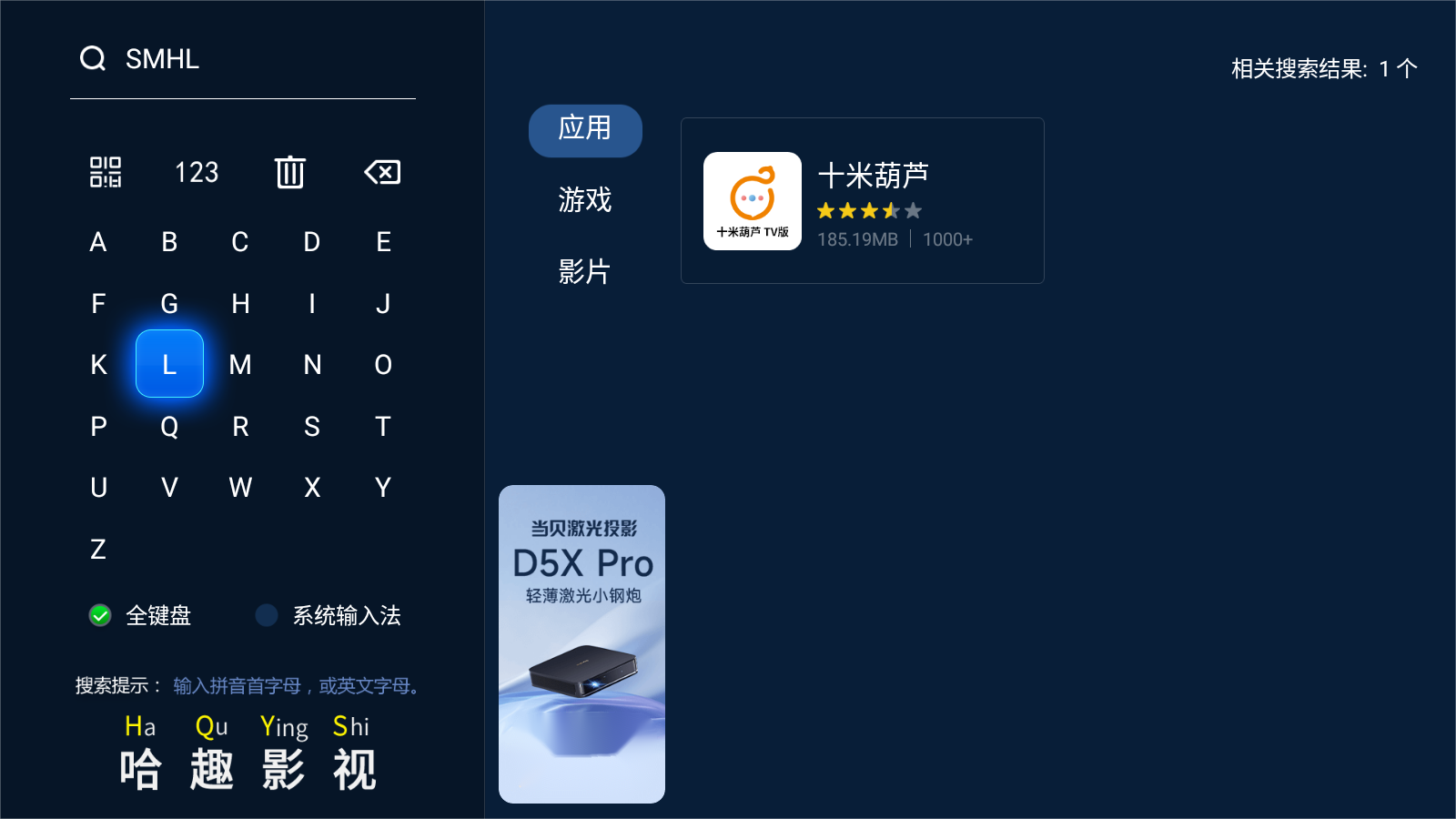Enter the letter Z key
This screenshot has height=819, width=1456.
98,550
